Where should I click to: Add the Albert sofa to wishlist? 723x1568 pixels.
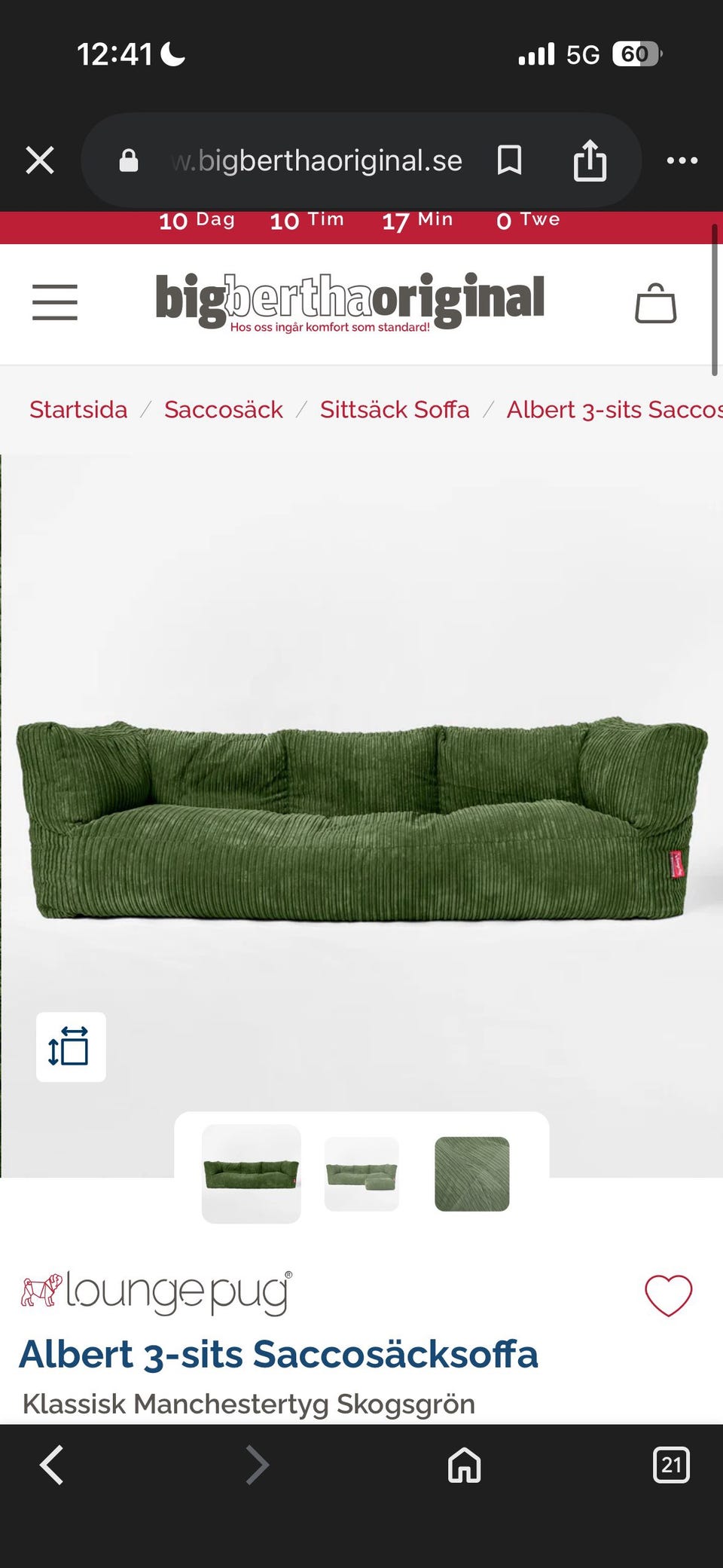point(668,1295)
